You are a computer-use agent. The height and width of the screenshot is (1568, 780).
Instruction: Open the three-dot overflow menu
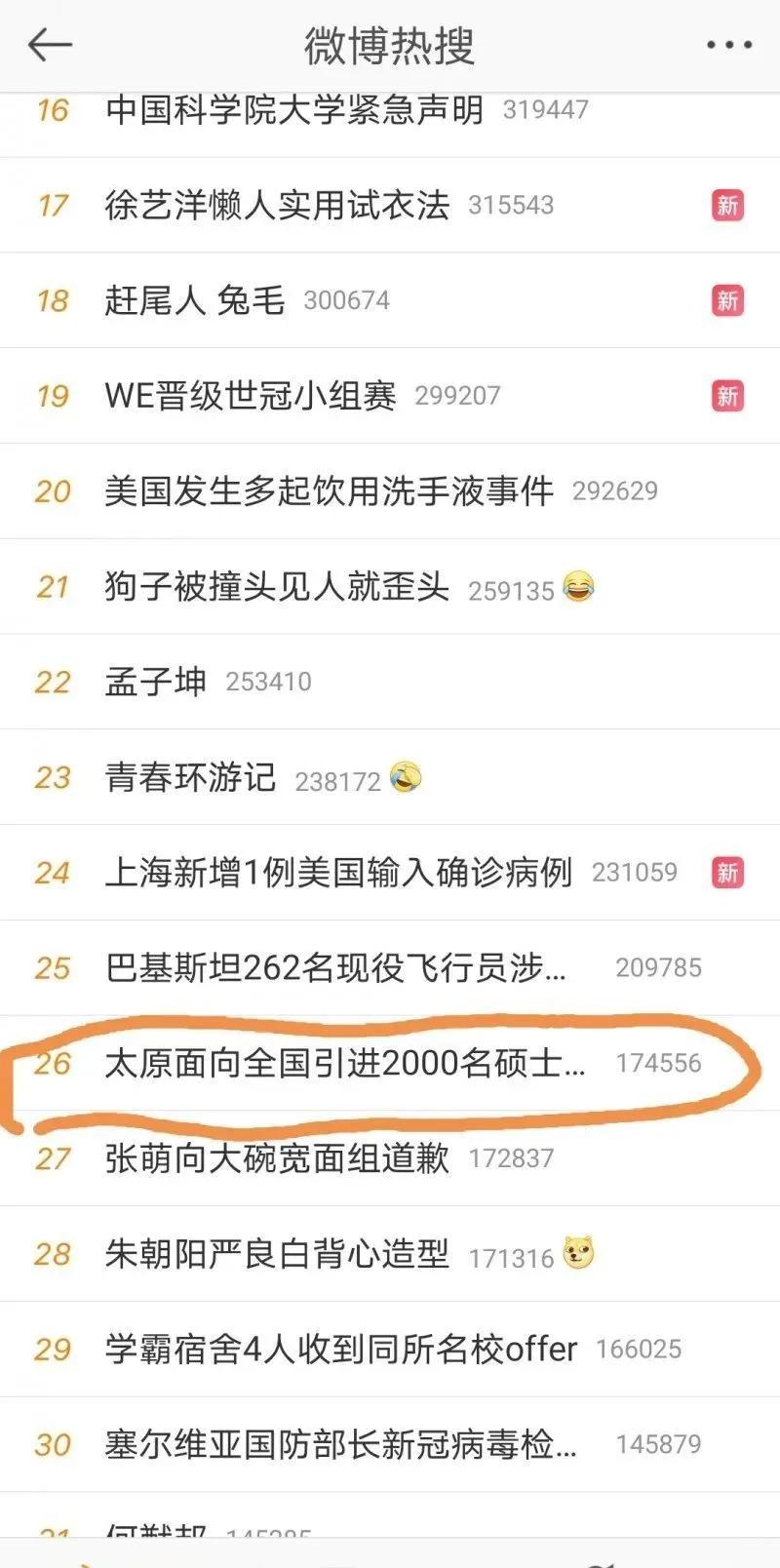pos(728,45)
